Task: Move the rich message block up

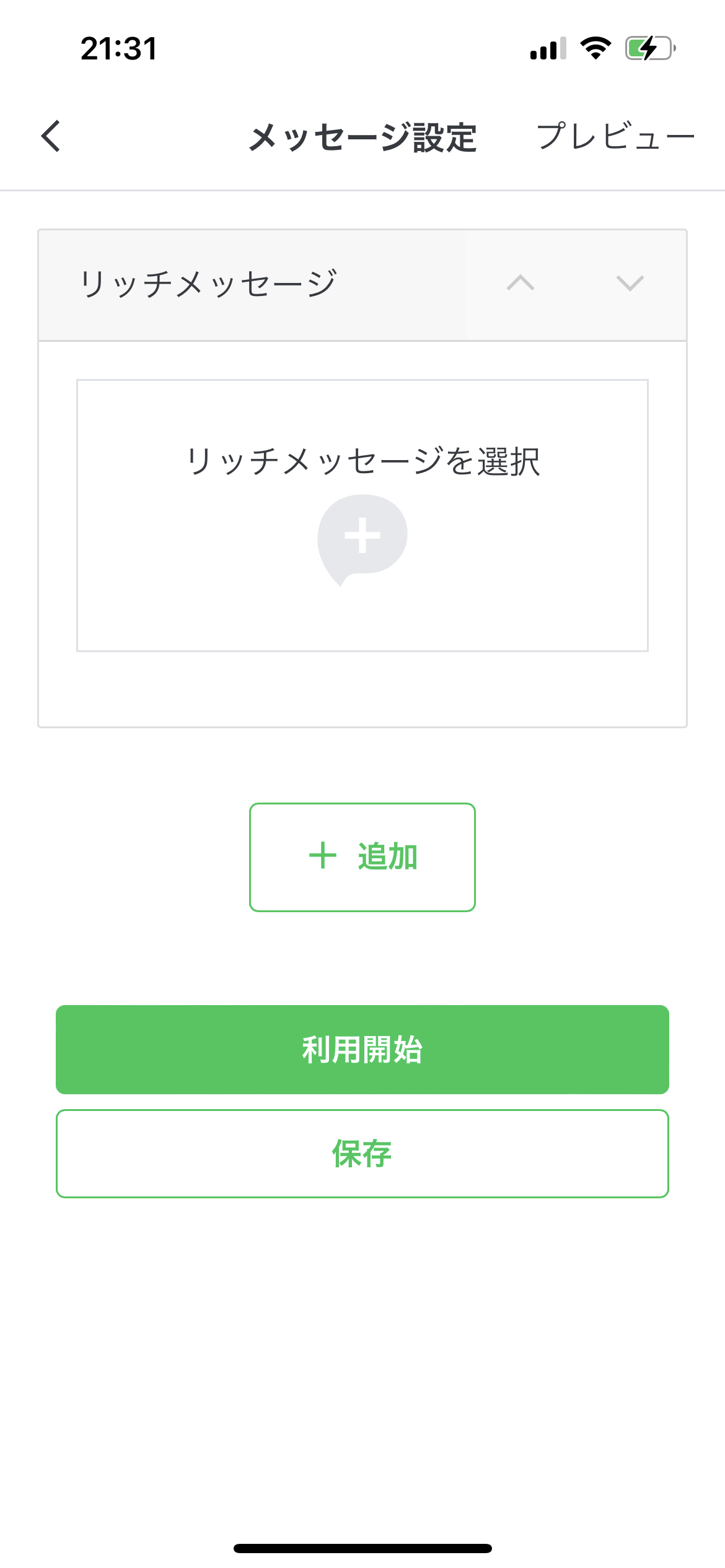Action: pos(521,283)
